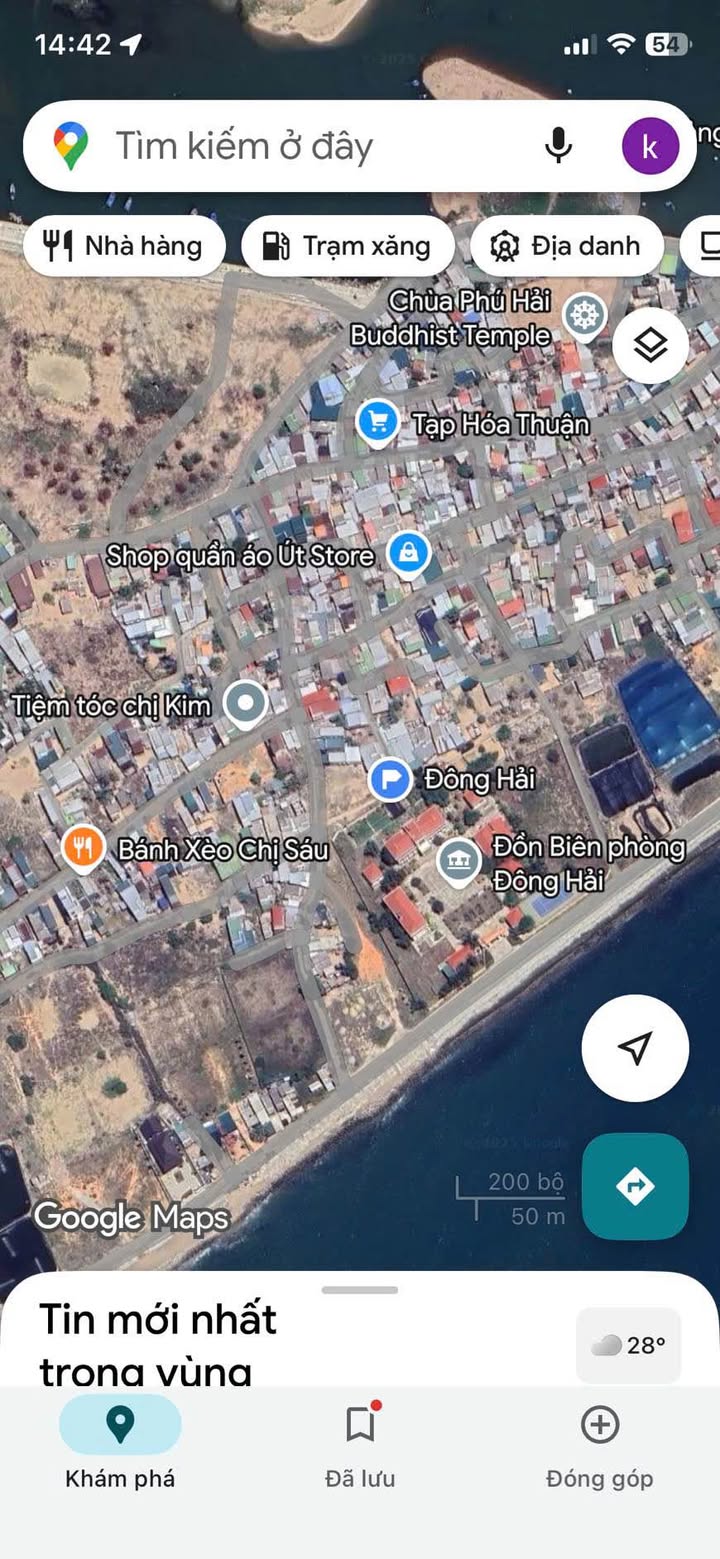720x1559 pixels.
Task: Open the Shop quần áo Út Store marker
Action: [408, 553]
